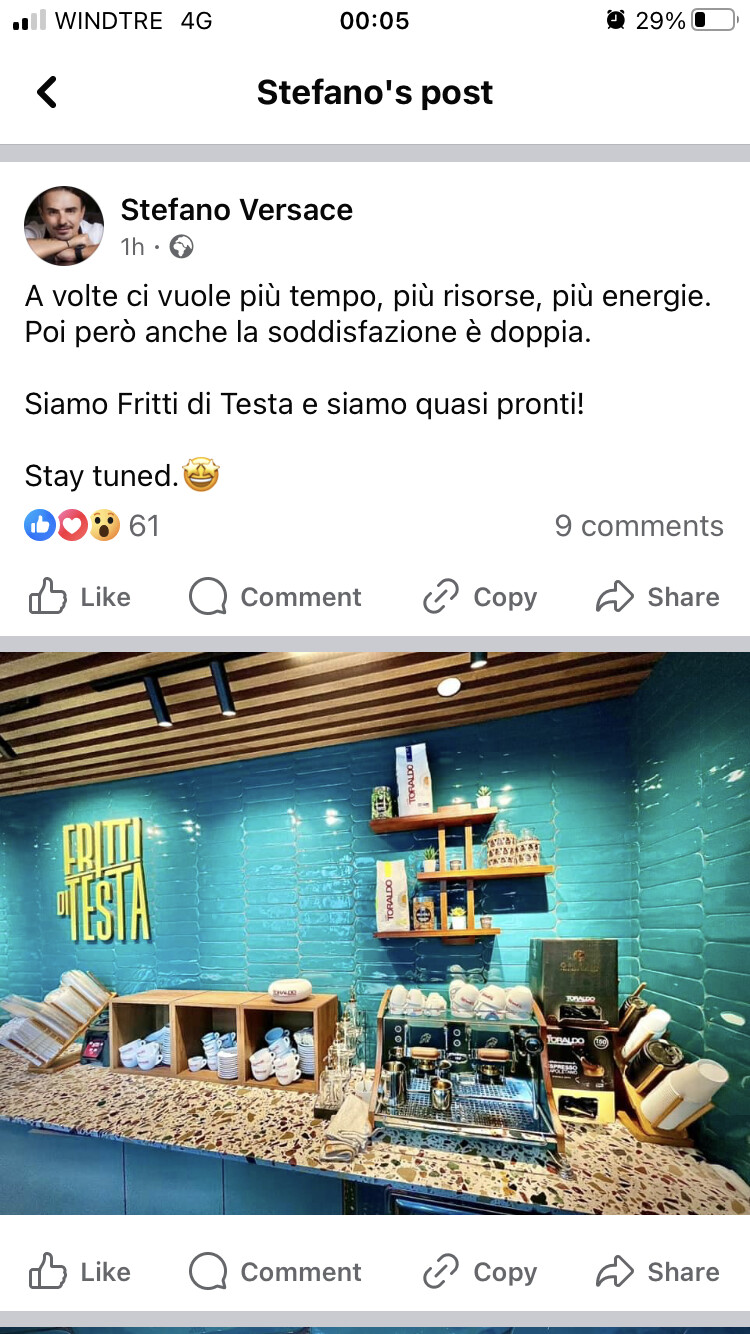750x1334 pixels.
Task: Share the photo below the image
Action: pyautogui.click(x=658, y=1272)
